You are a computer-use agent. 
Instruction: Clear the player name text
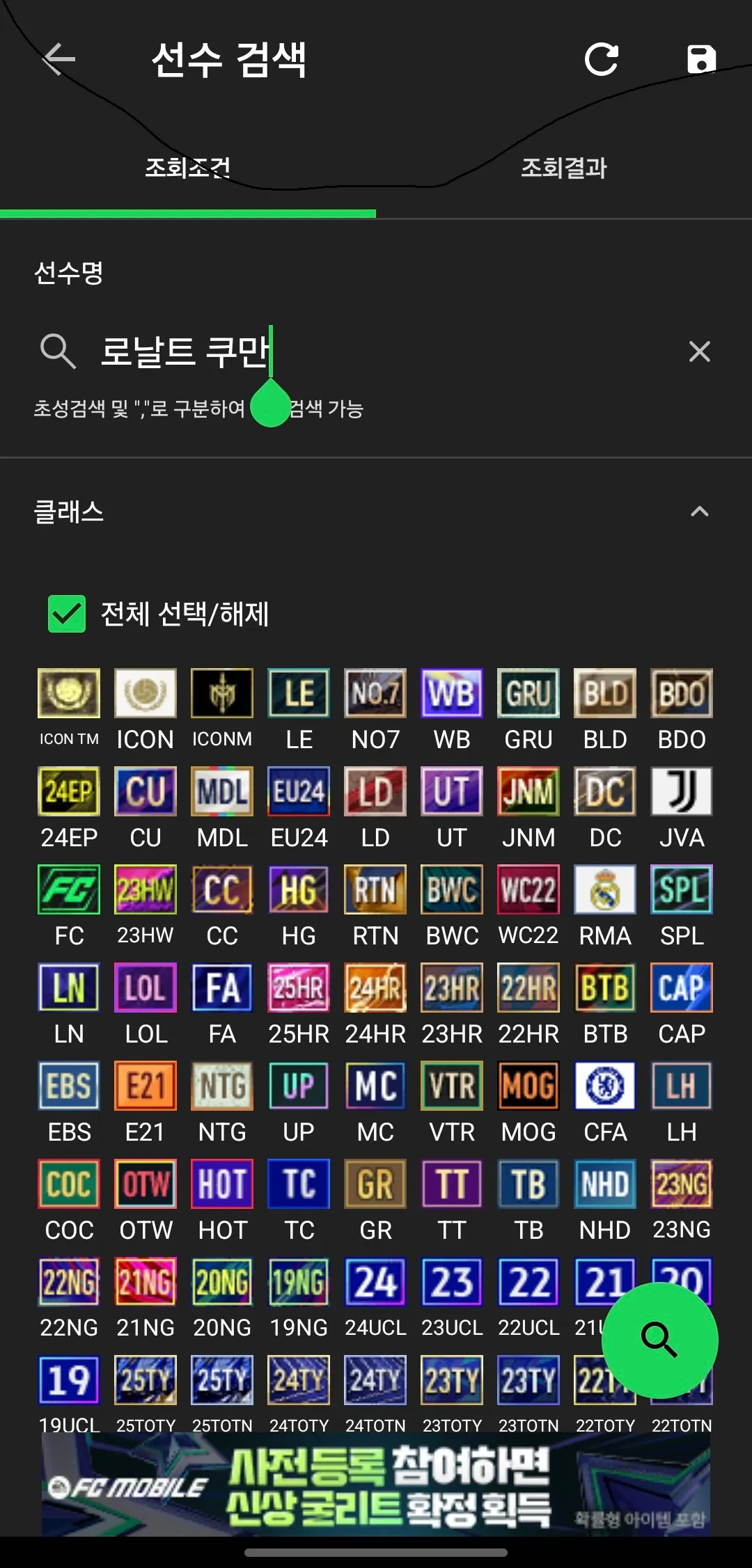[x=699, y=351]
